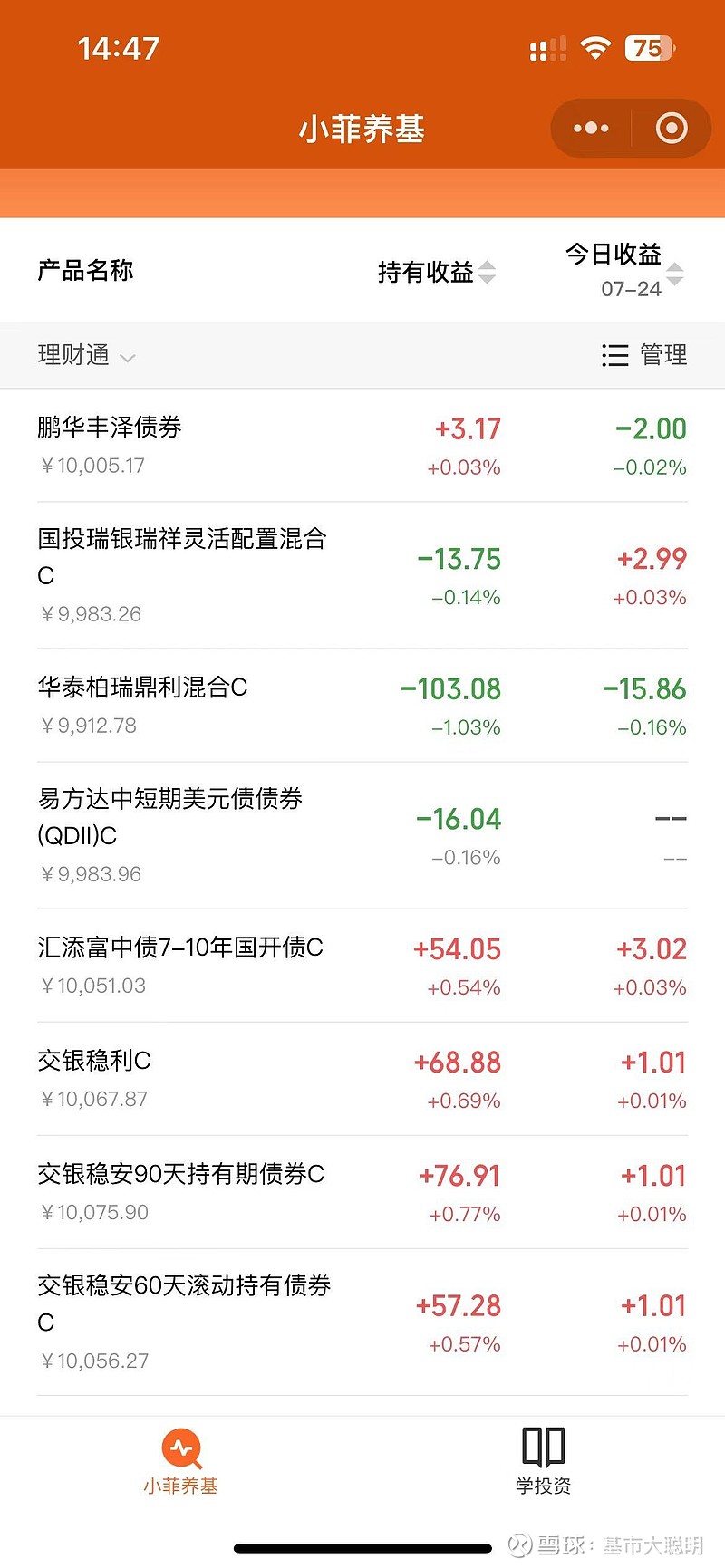Tap the battery indicator showing 75
This screenshot has width=725, height=1568.
pyautogui.click(x=649, y=47)
